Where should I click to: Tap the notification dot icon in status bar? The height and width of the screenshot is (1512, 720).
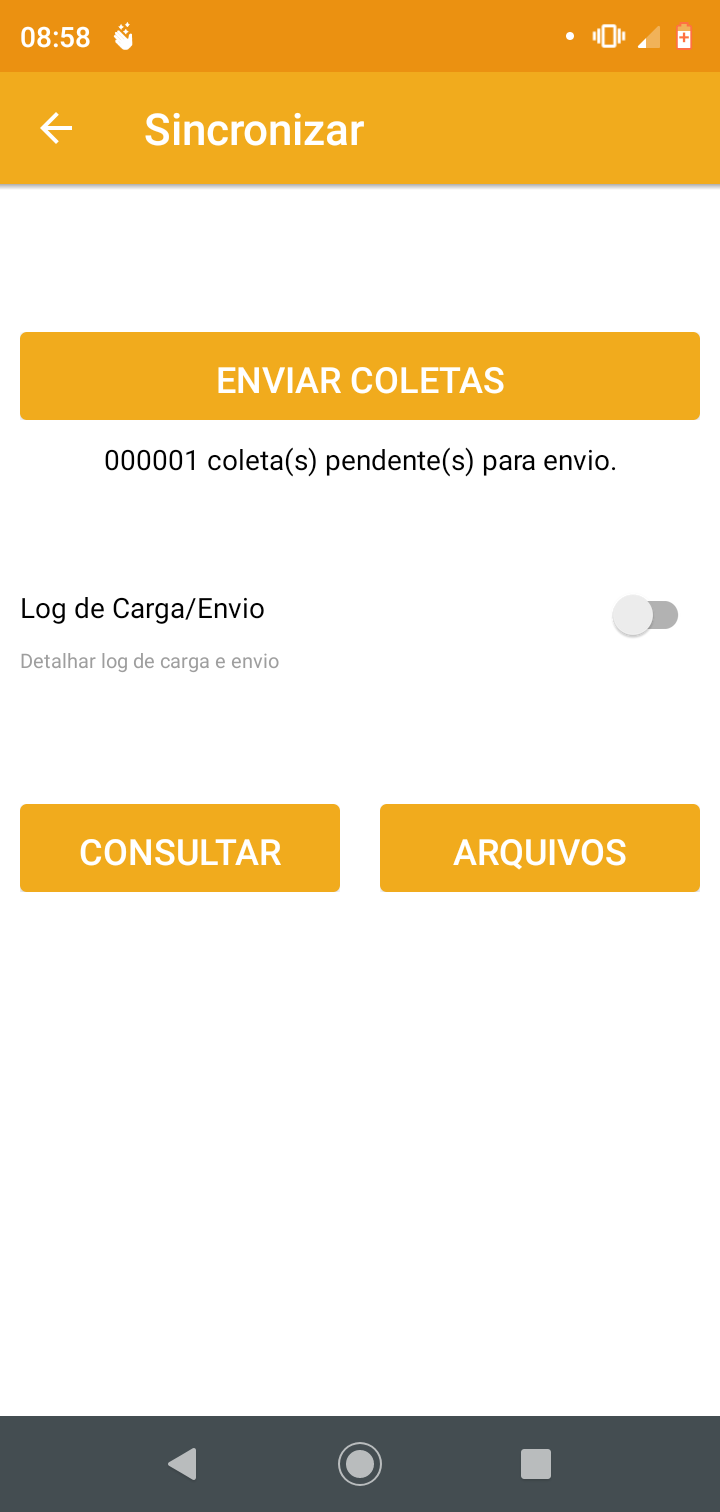pos(569,35)
